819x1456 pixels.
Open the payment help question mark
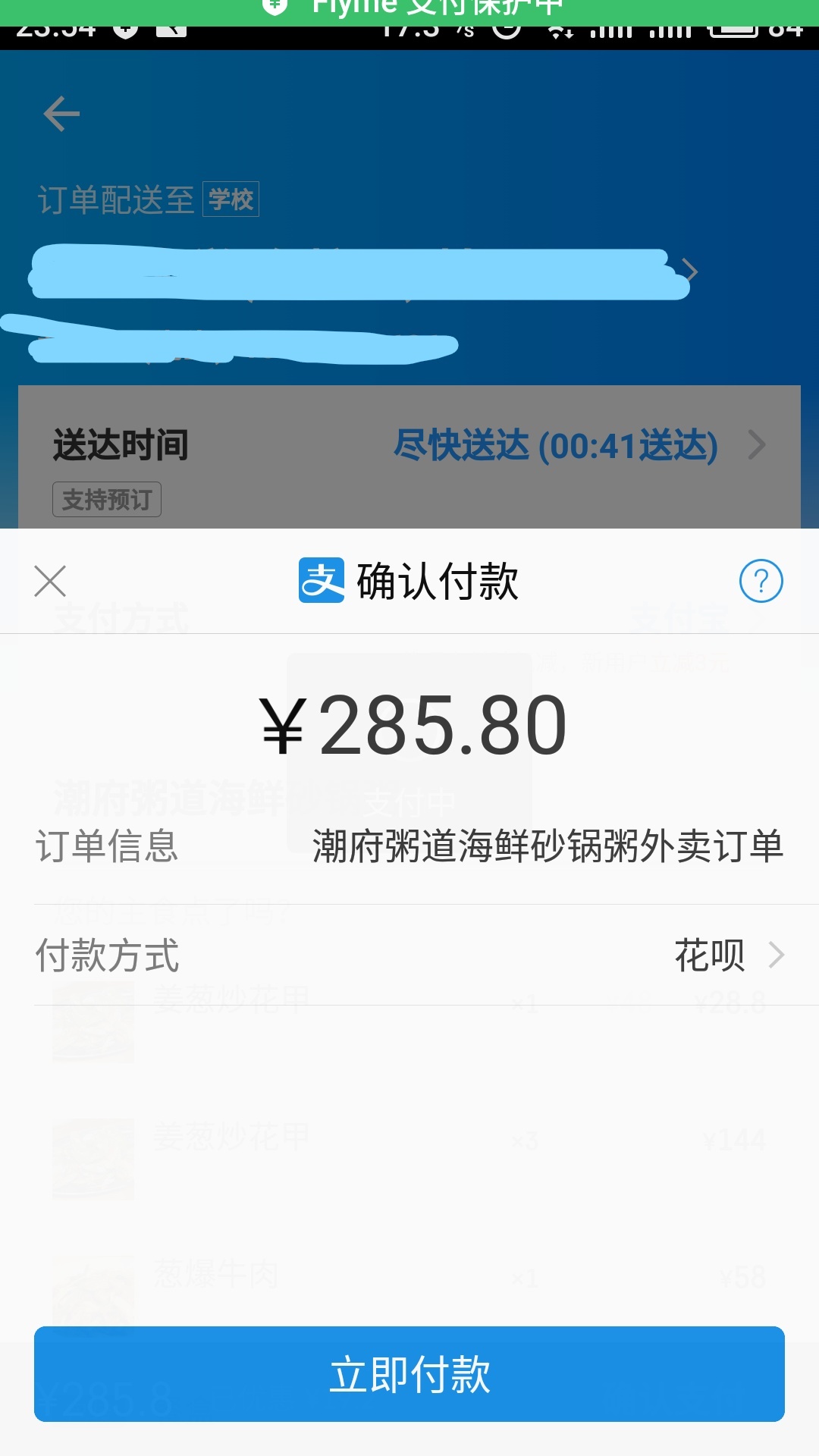761,581
